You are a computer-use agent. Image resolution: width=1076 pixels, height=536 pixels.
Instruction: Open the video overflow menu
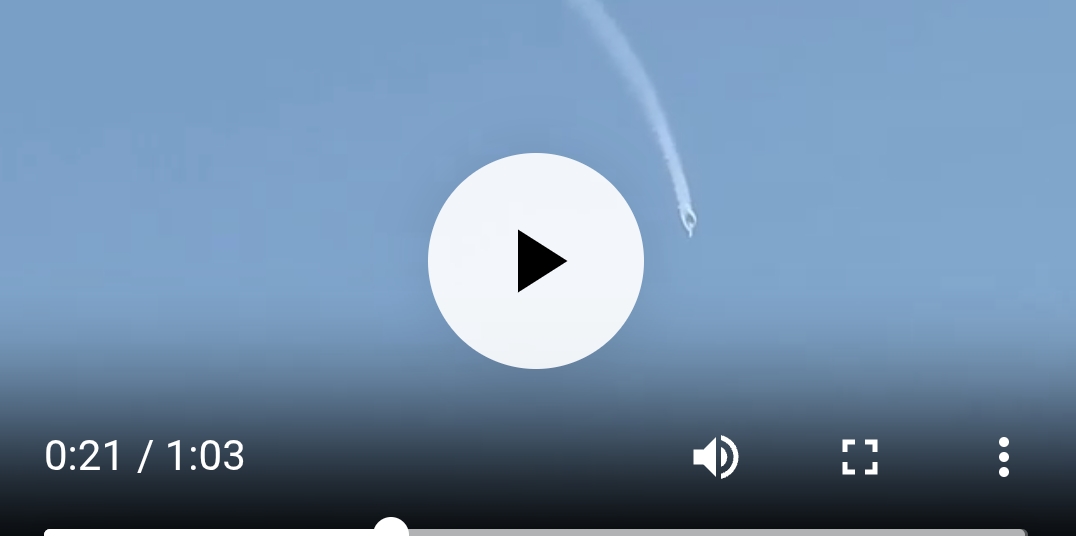coord(1003,457)
